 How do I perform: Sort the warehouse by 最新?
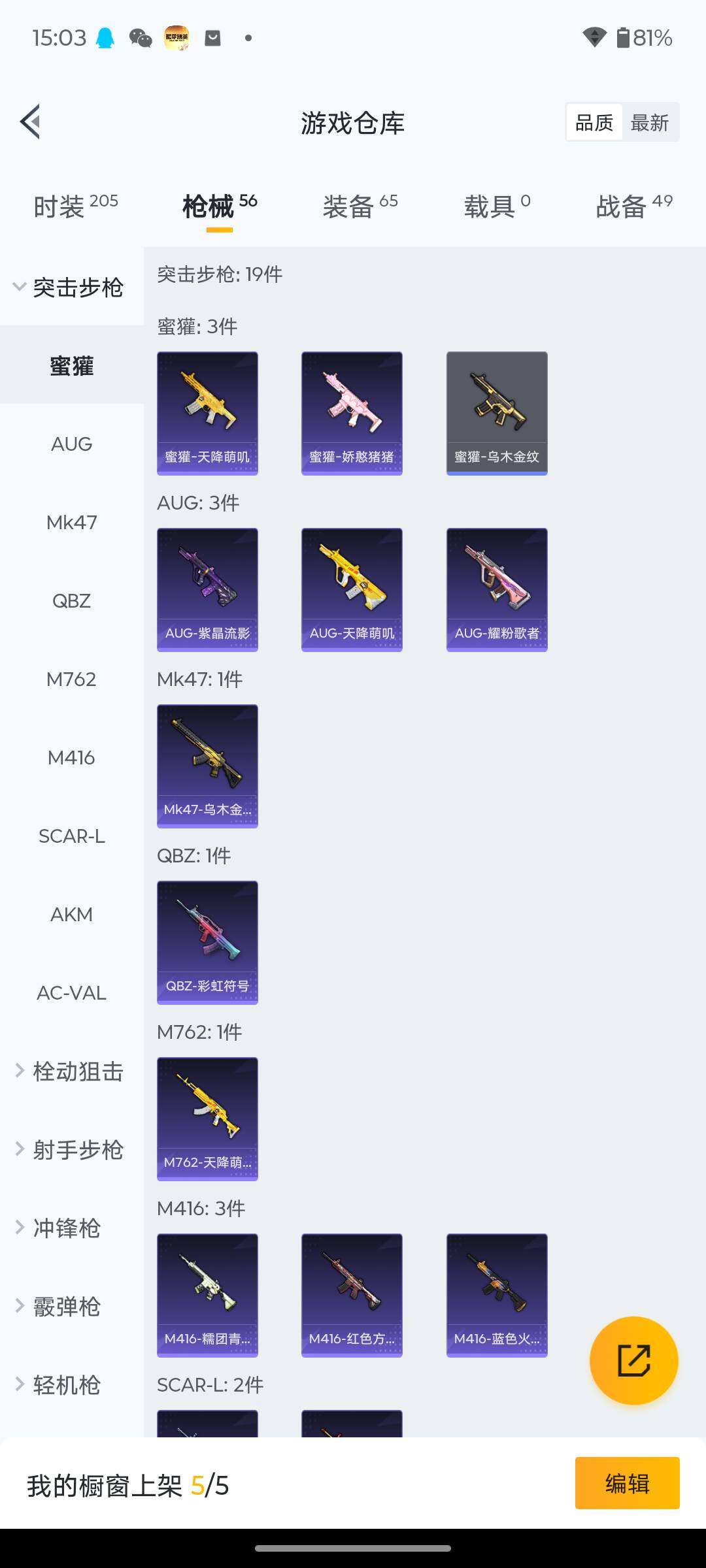coord(649,123)
